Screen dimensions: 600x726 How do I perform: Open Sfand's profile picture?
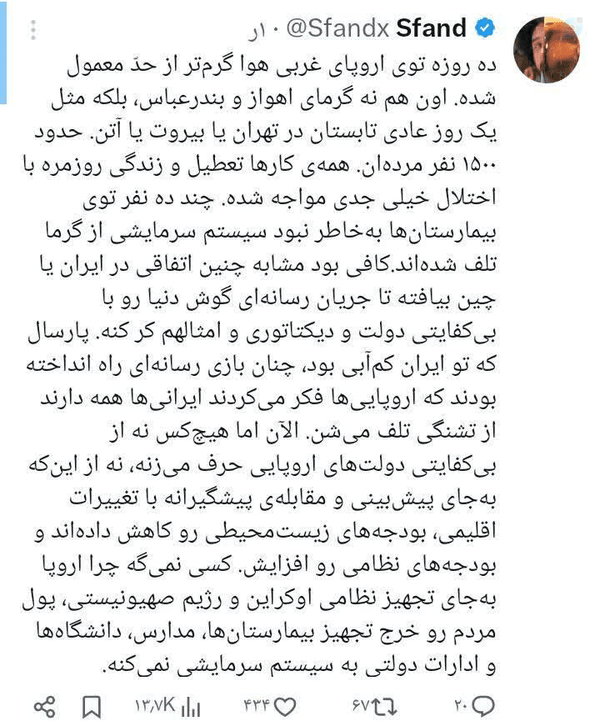(x=547, y=50)
